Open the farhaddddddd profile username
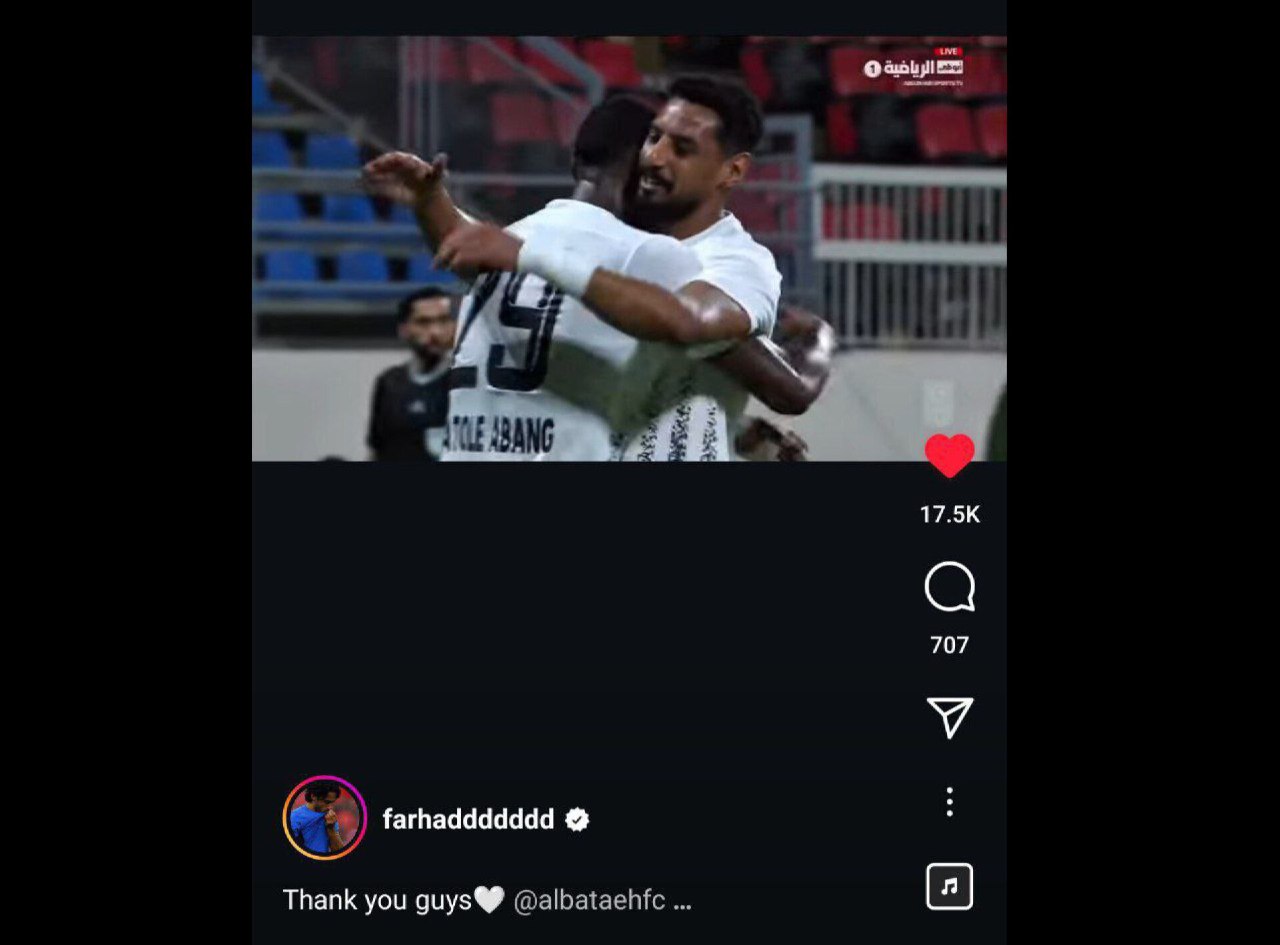This screenshot has width=1280, height=945. point(468,820)
